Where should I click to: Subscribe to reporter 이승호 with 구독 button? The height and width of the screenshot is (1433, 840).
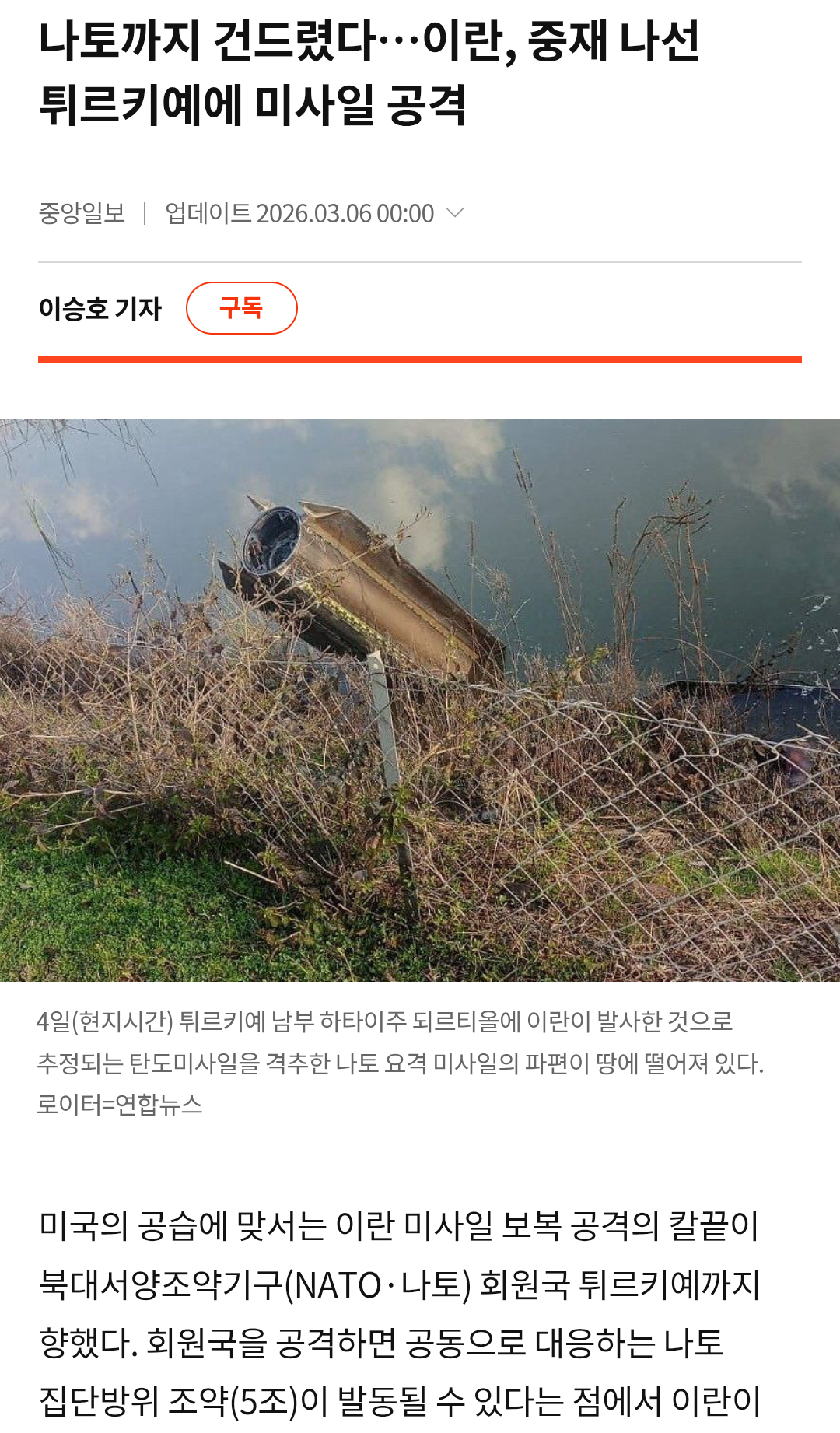[x=241, y=308]
